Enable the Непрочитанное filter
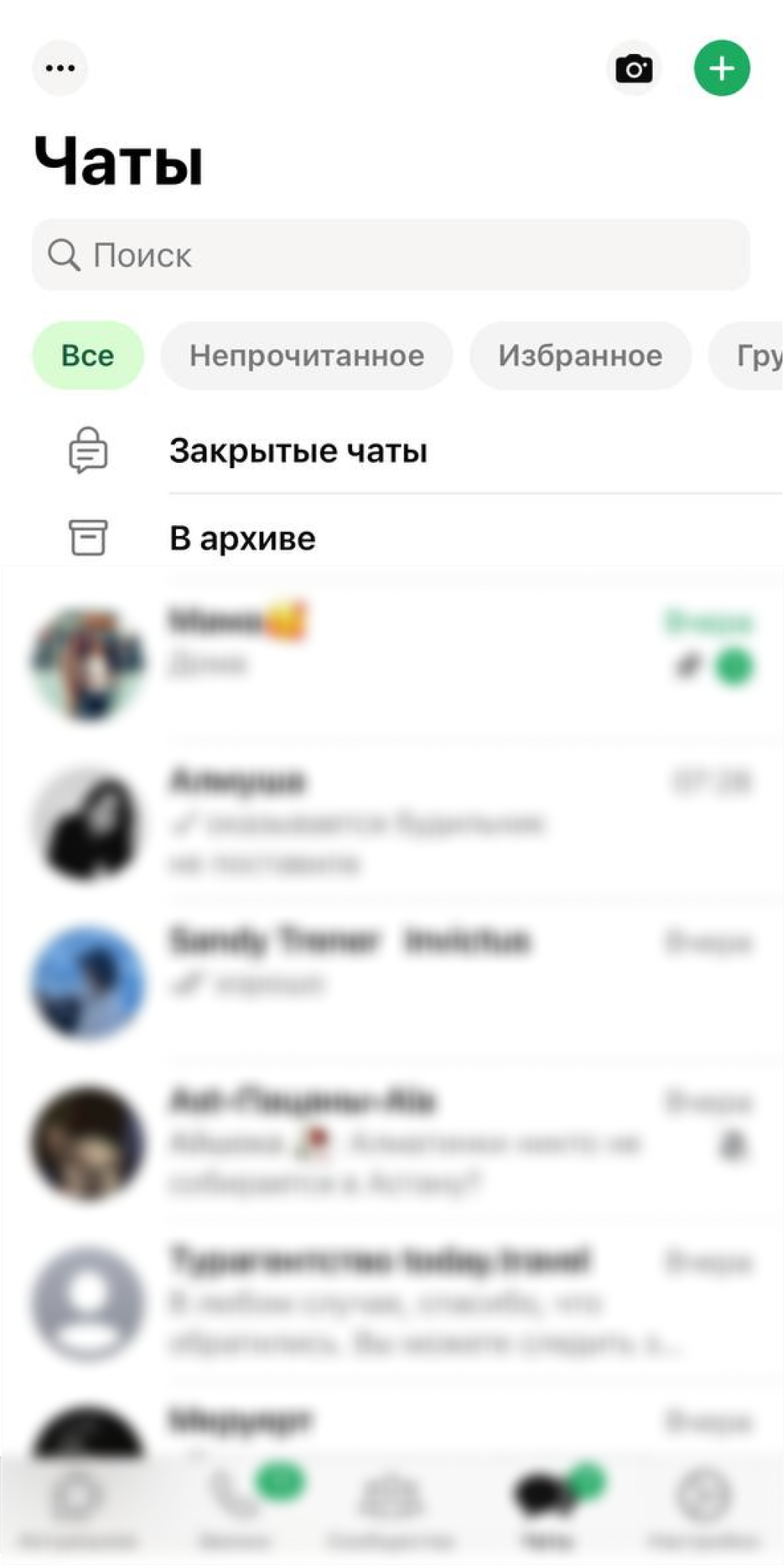 click(307, 355)
